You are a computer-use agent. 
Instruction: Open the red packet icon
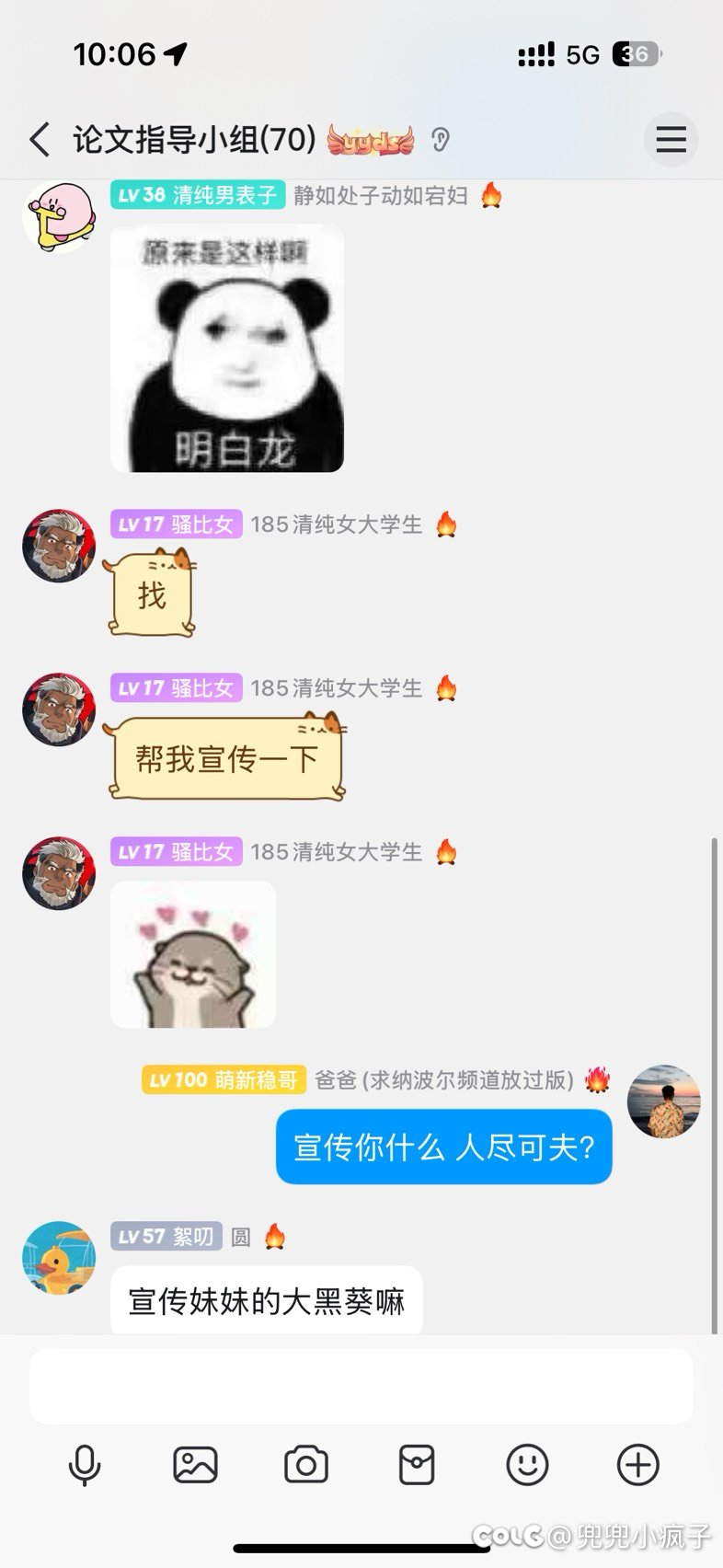click(x=417, y=1464)
